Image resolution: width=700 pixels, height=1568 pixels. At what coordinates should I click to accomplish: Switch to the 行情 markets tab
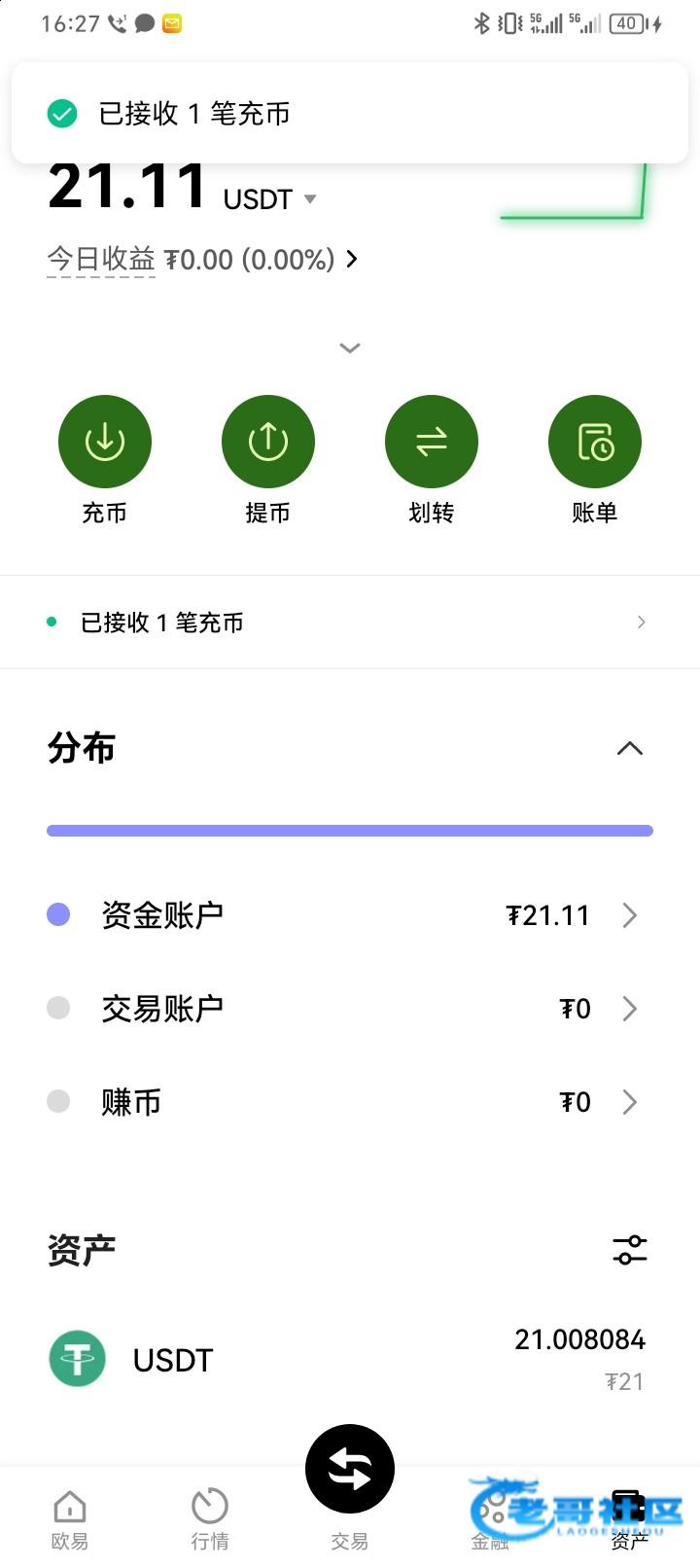tap(210, 1519)
